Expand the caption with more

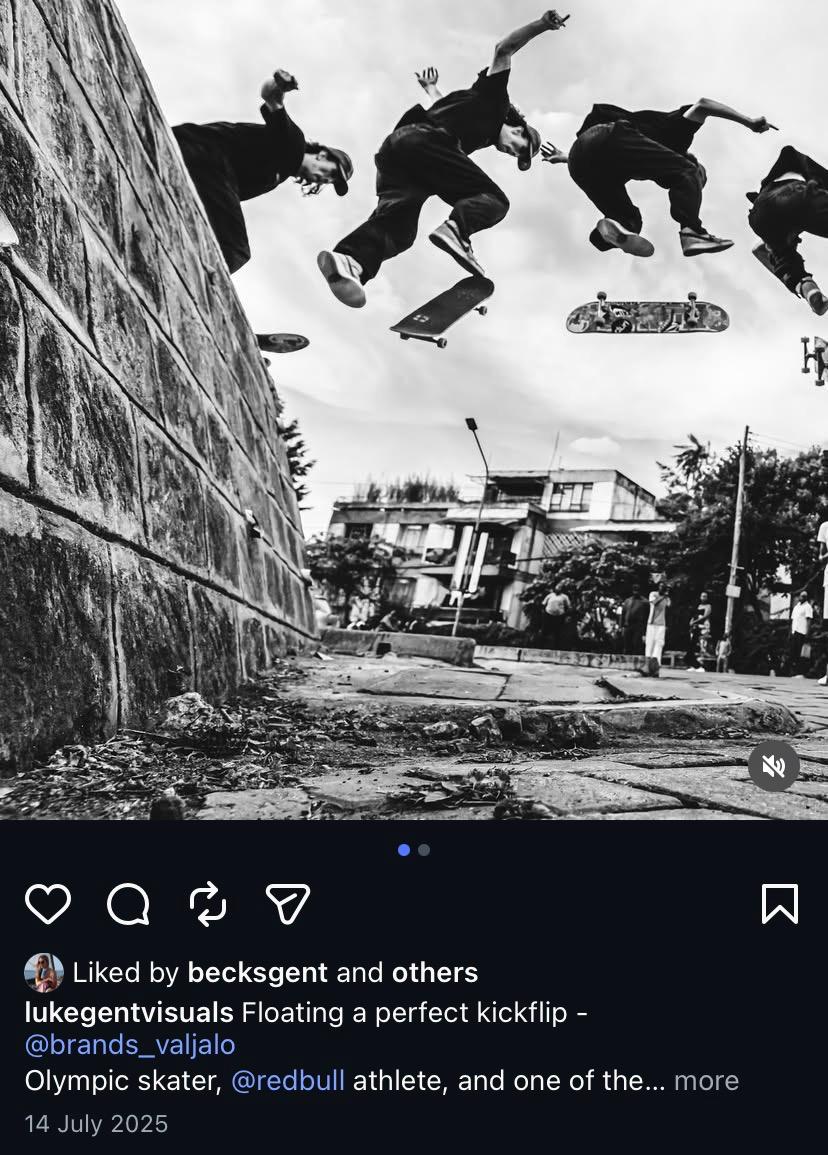[706, 1080]
